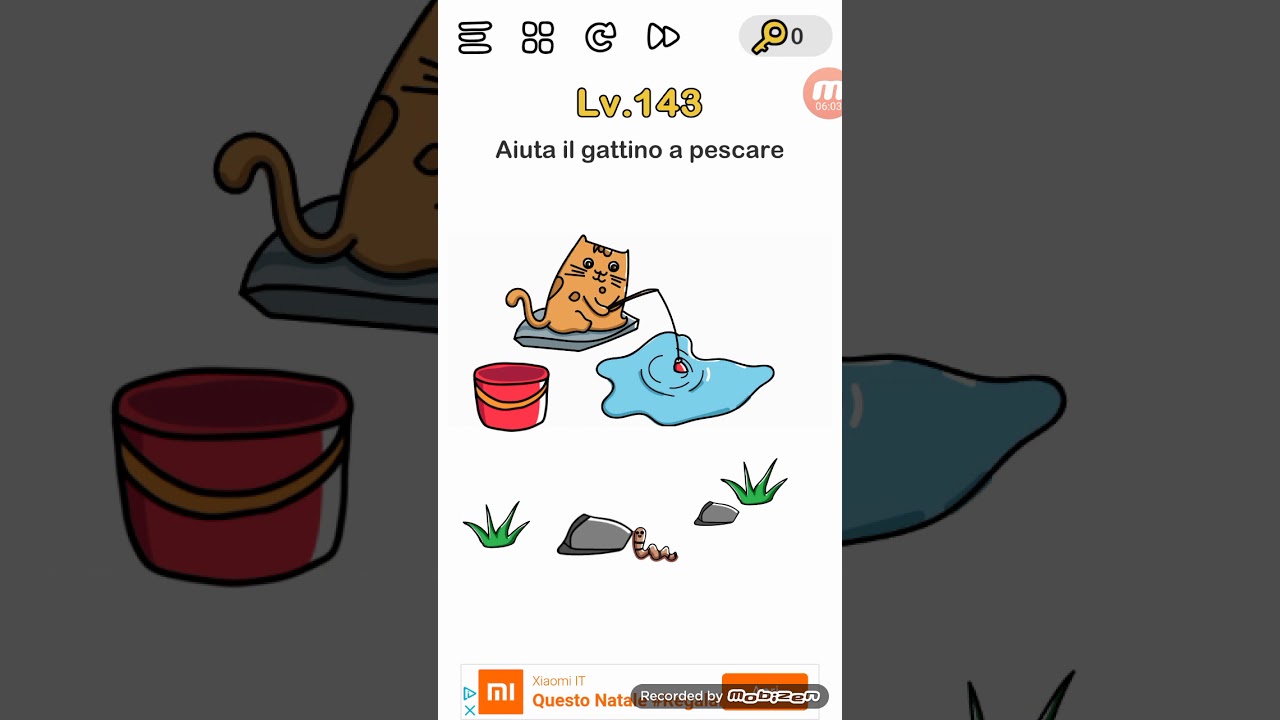Open the Mobizen recording bubble
Screen dimensions: 1280x720
tap(824, 93)
